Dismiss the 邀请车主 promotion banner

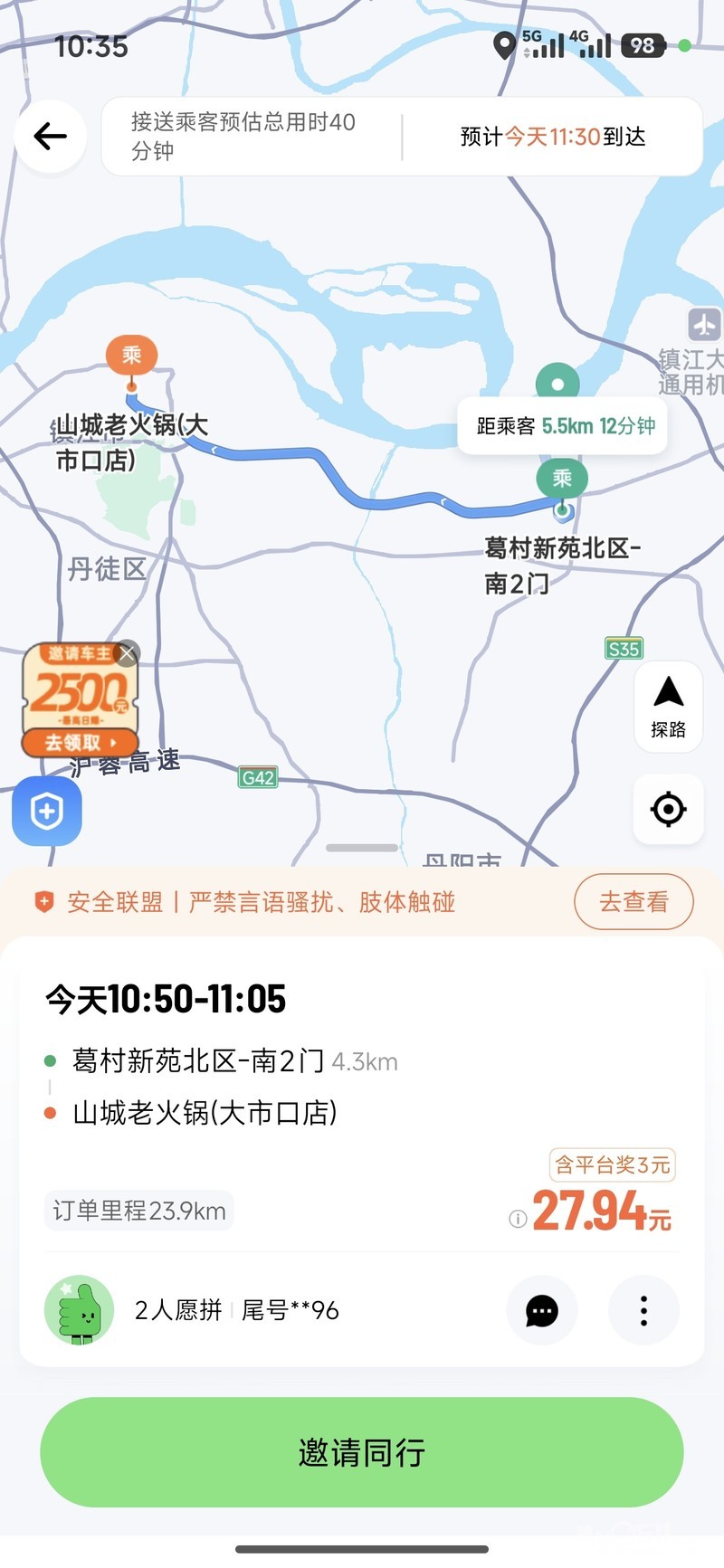click(128, 653)
